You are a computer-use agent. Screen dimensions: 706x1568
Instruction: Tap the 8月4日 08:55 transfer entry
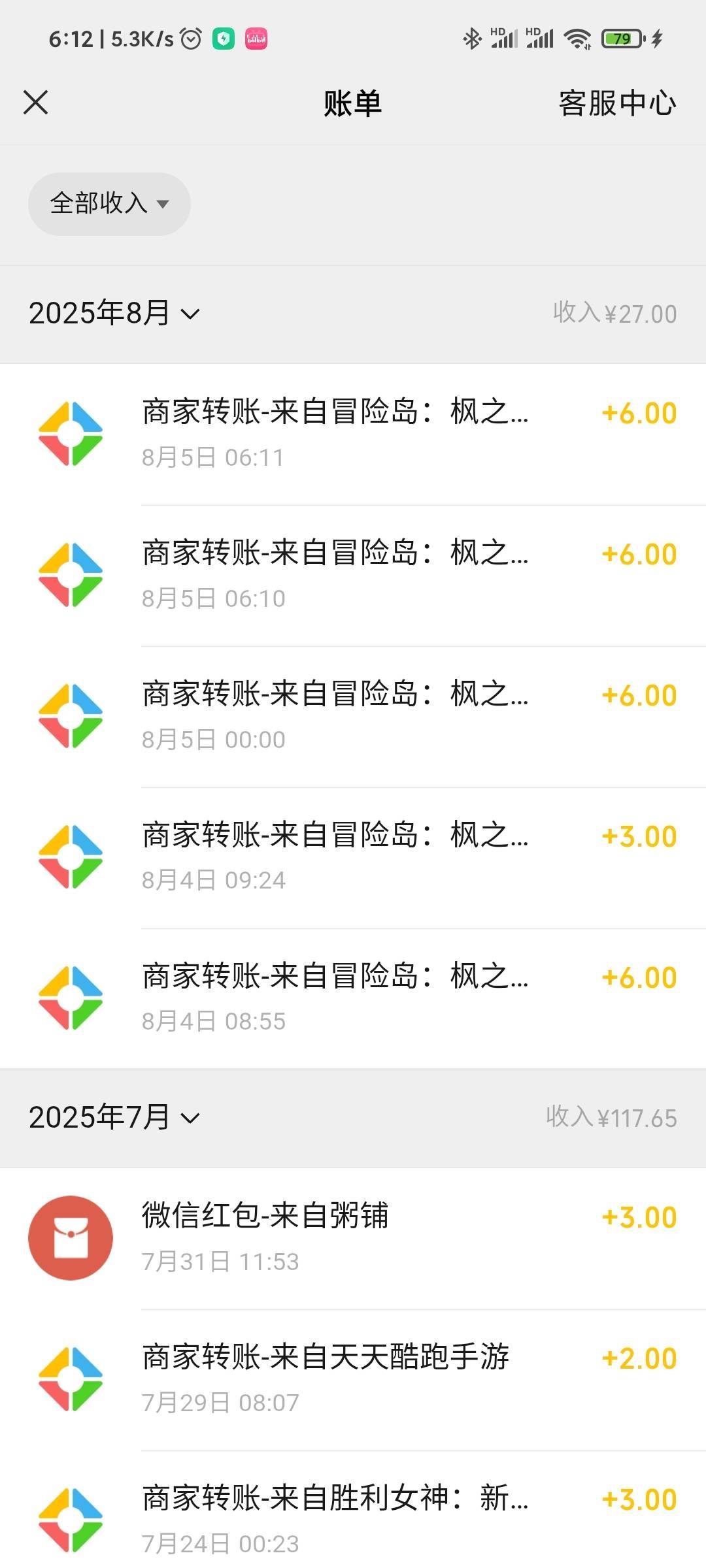pyautogui.click(x=353, y=998)
